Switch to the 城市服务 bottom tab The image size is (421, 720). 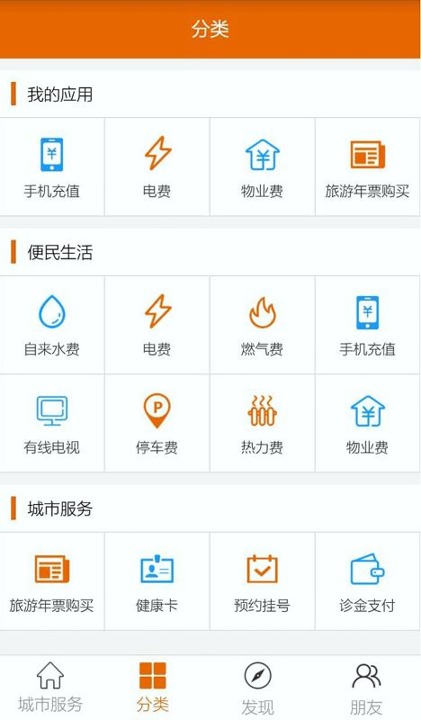click(50, 687)
